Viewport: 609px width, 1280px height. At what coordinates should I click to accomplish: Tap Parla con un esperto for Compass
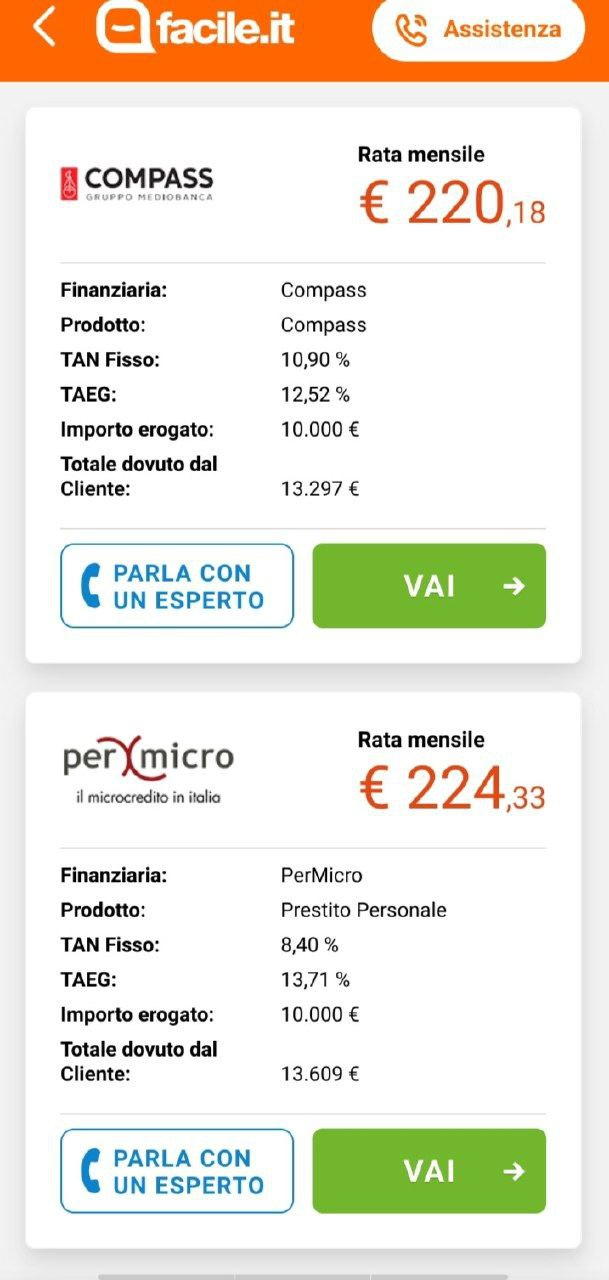click(x=177, y=586)
